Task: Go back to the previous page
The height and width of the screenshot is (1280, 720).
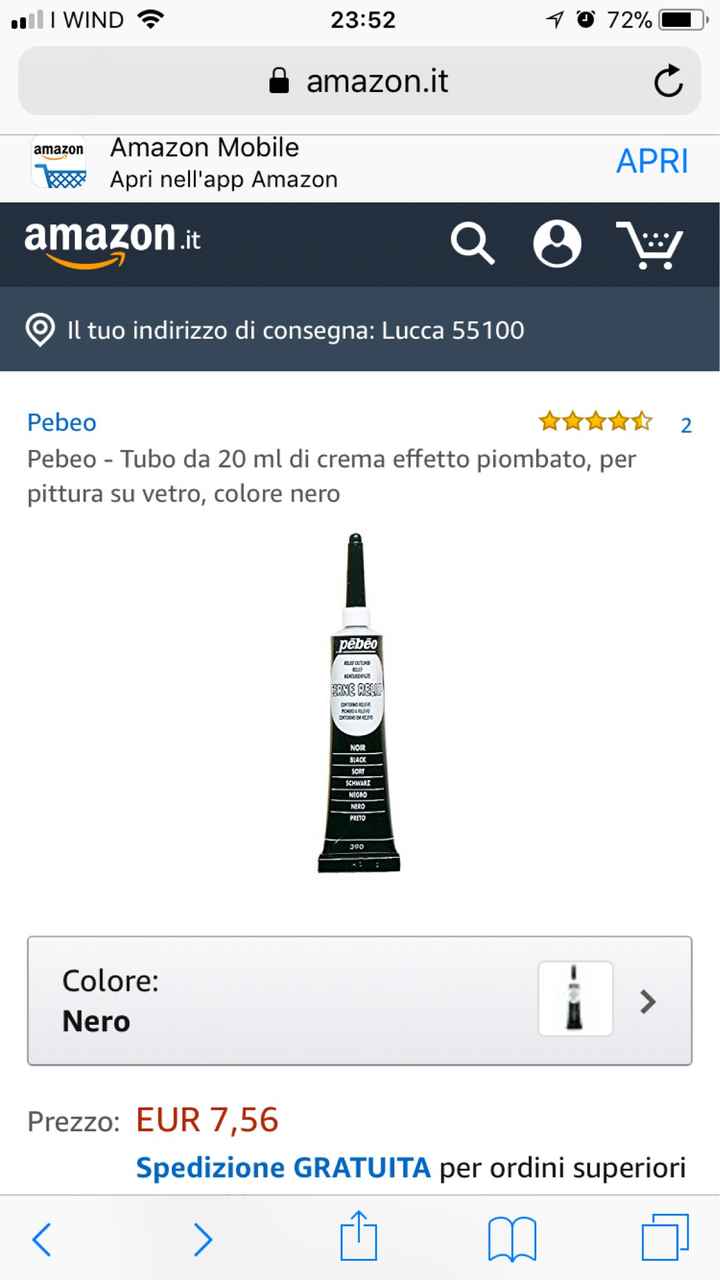Action: (41, 1240)
